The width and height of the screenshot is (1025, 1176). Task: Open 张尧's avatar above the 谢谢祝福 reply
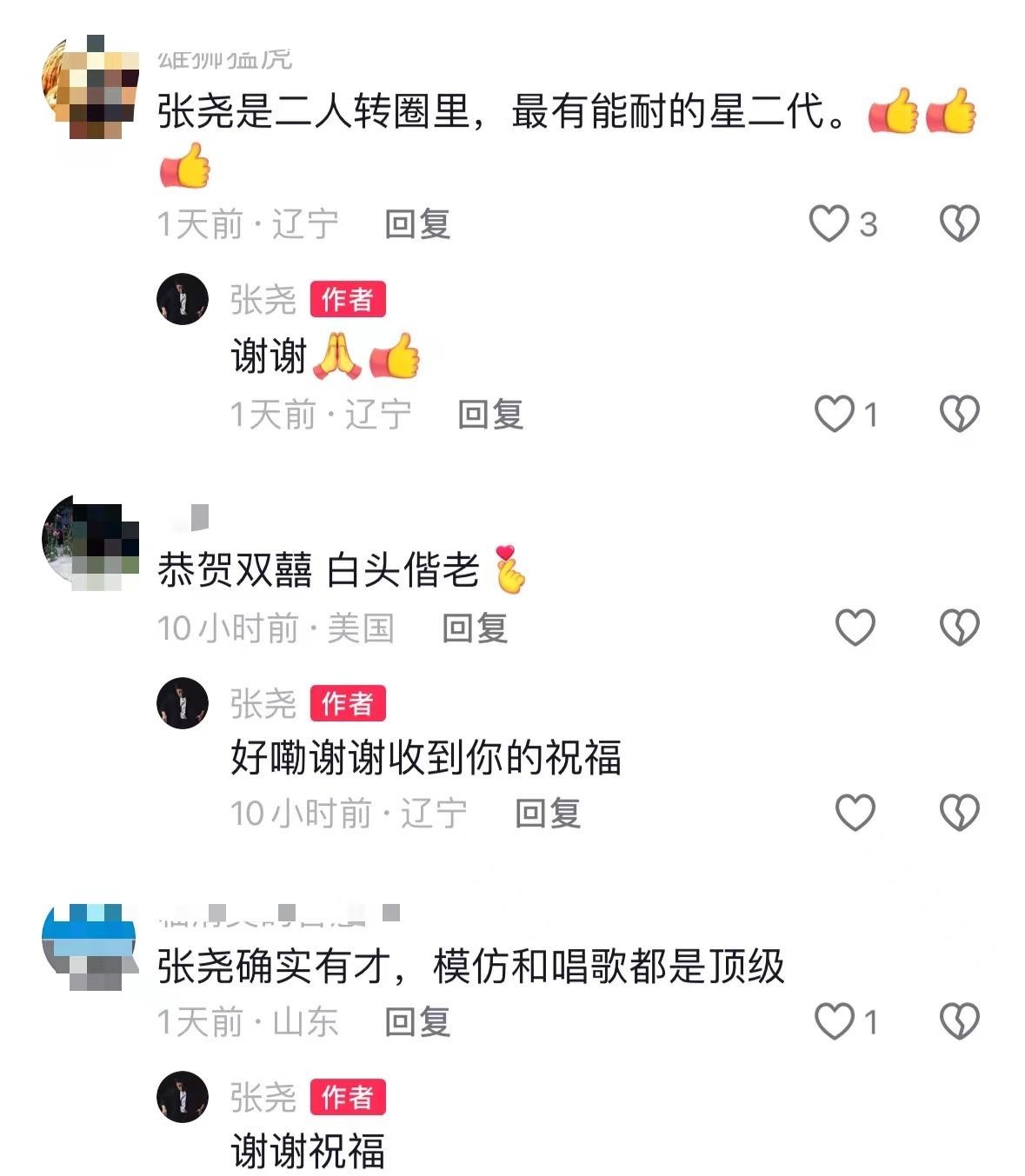(x=183, y=1096)
